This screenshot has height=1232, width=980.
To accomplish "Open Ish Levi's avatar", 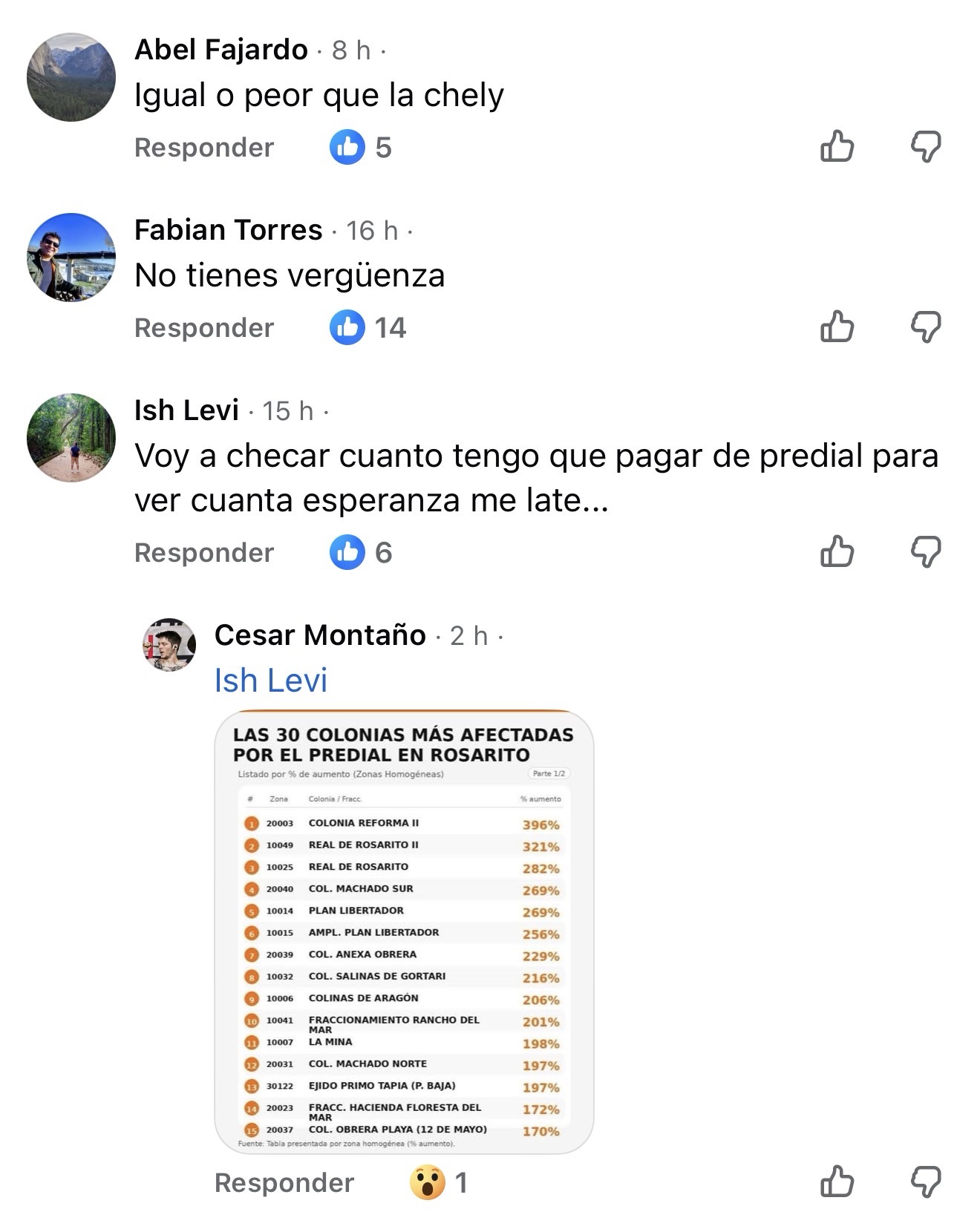I will point(71,438).
